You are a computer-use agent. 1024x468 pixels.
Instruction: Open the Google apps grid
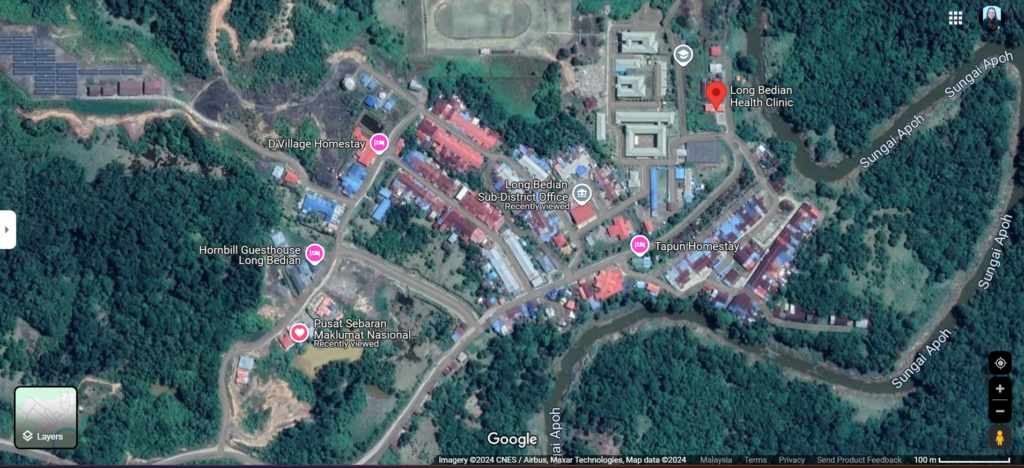[x=956, y=18]
